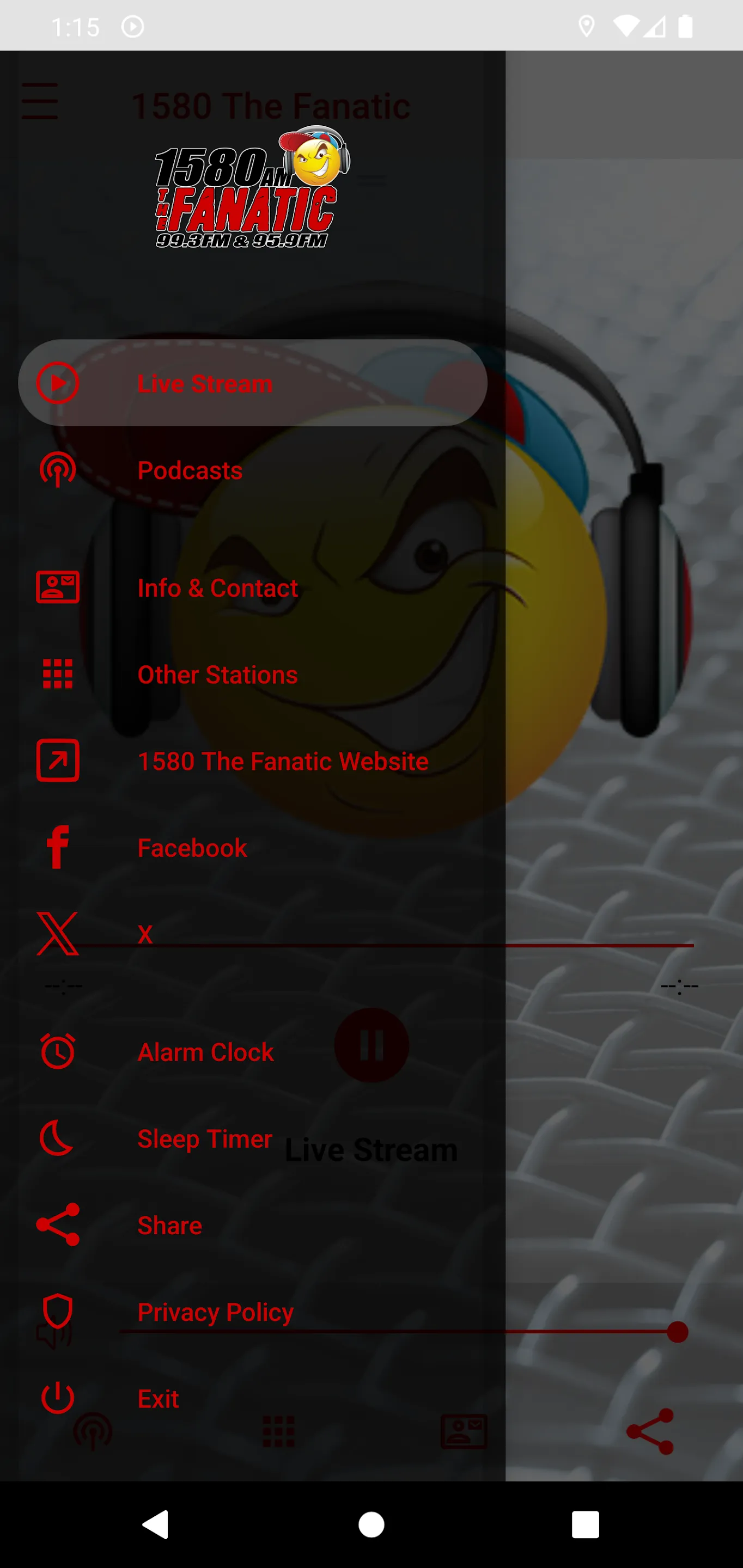
Task: Tap Exit to close the app
Action: point(158,1398)
